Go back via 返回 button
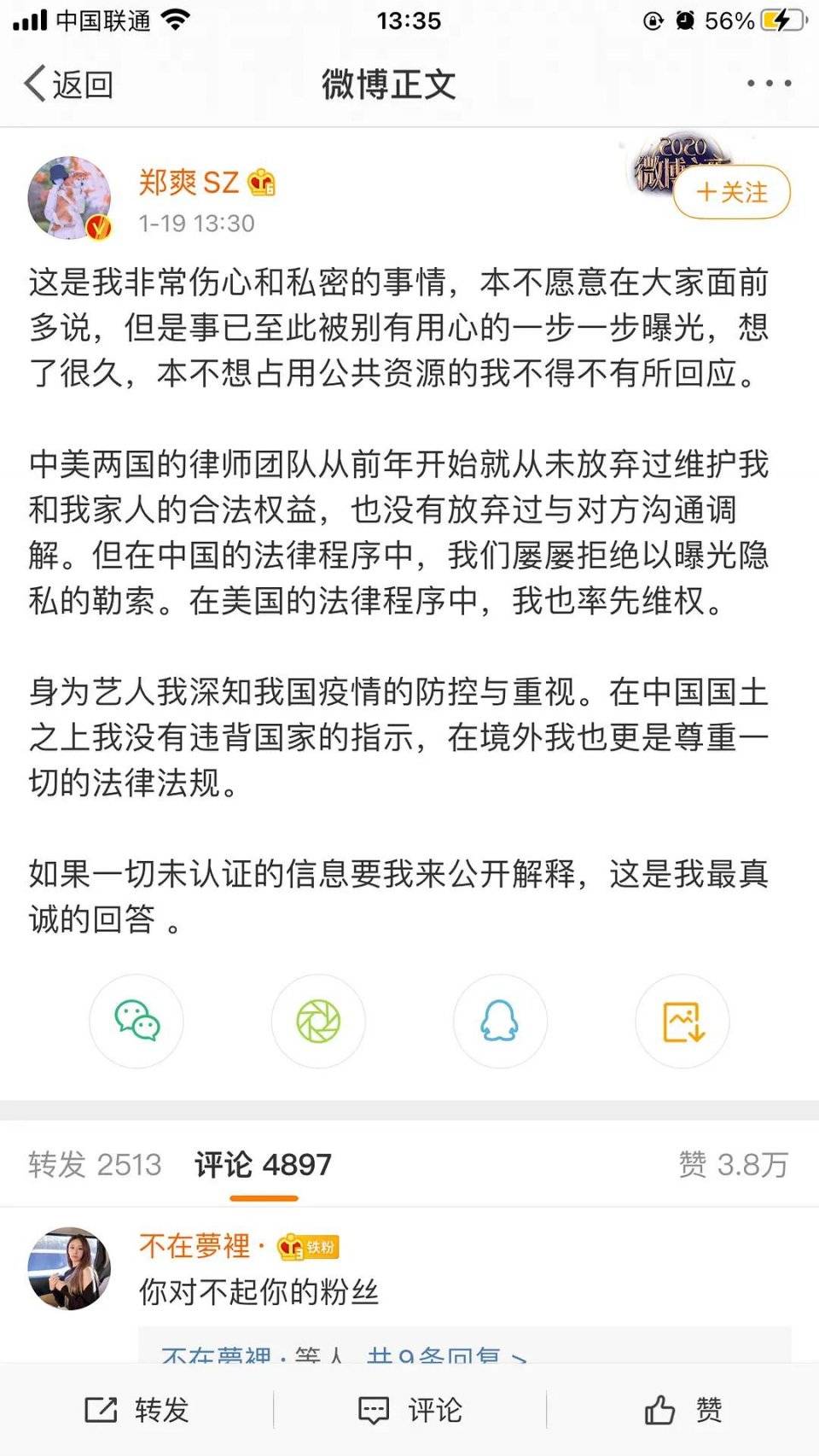This screenshot has height=1456, width=819. click(x=68, y=84)
